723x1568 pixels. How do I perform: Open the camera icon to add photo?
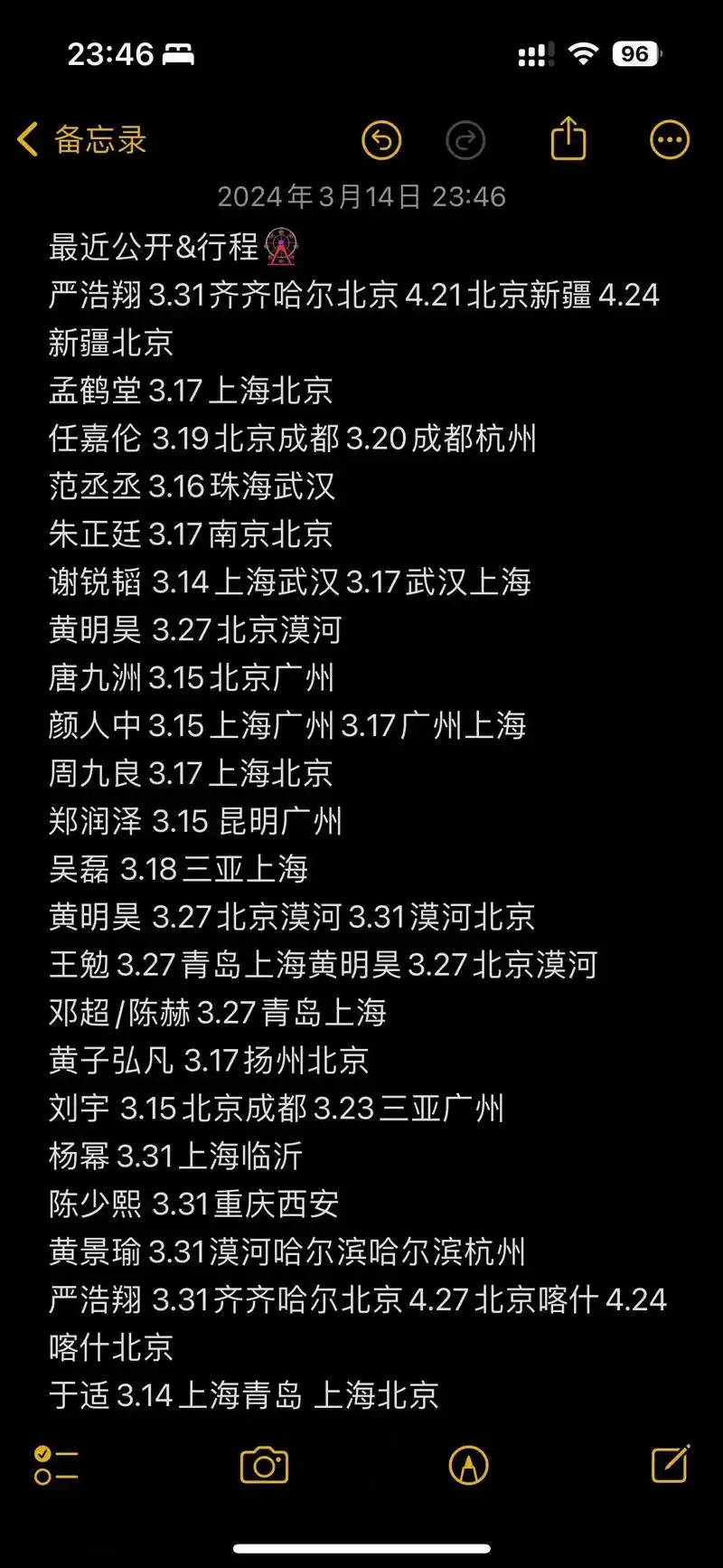pyautogui.click(x=263, y=1467)
